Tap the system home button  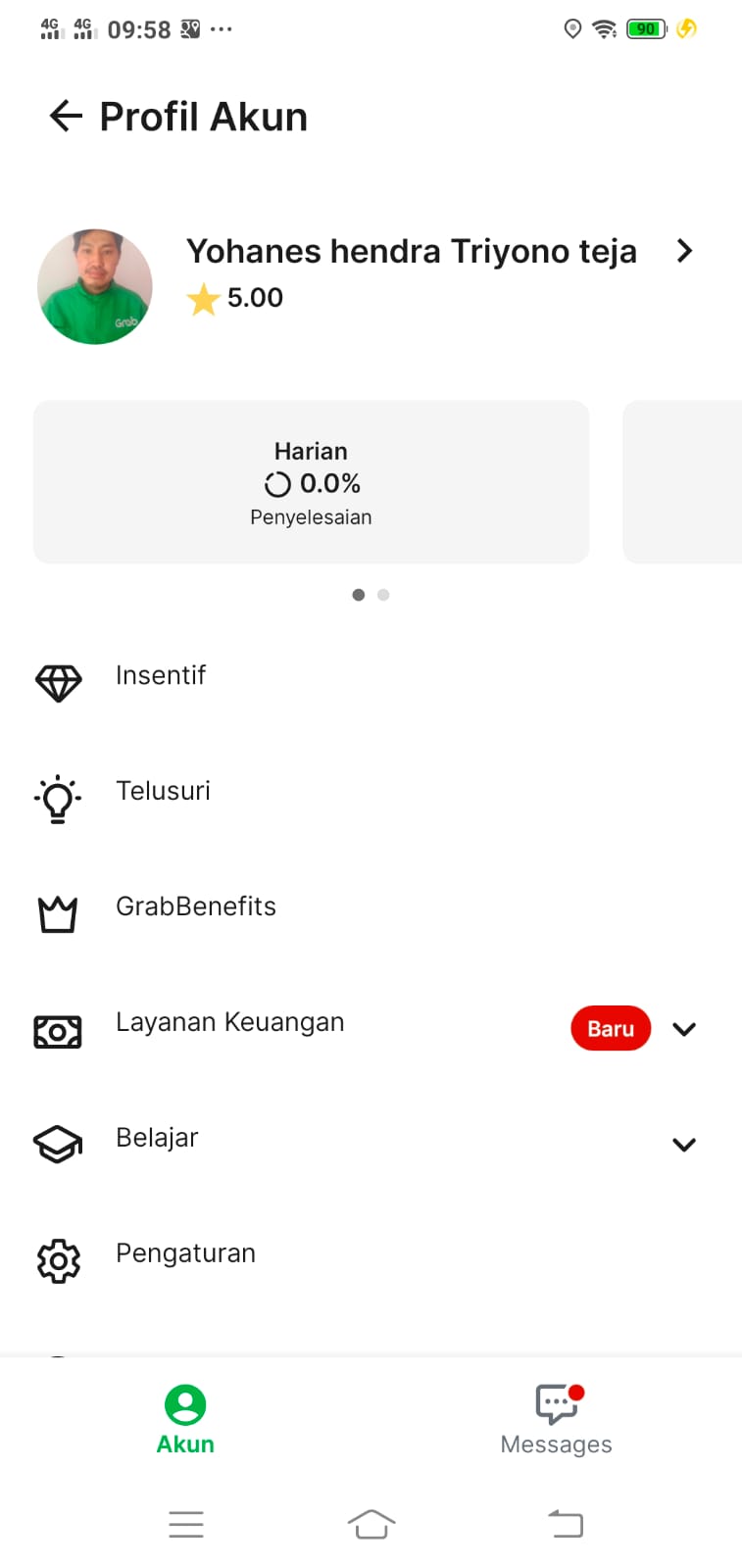click(x=371, y=1525)
